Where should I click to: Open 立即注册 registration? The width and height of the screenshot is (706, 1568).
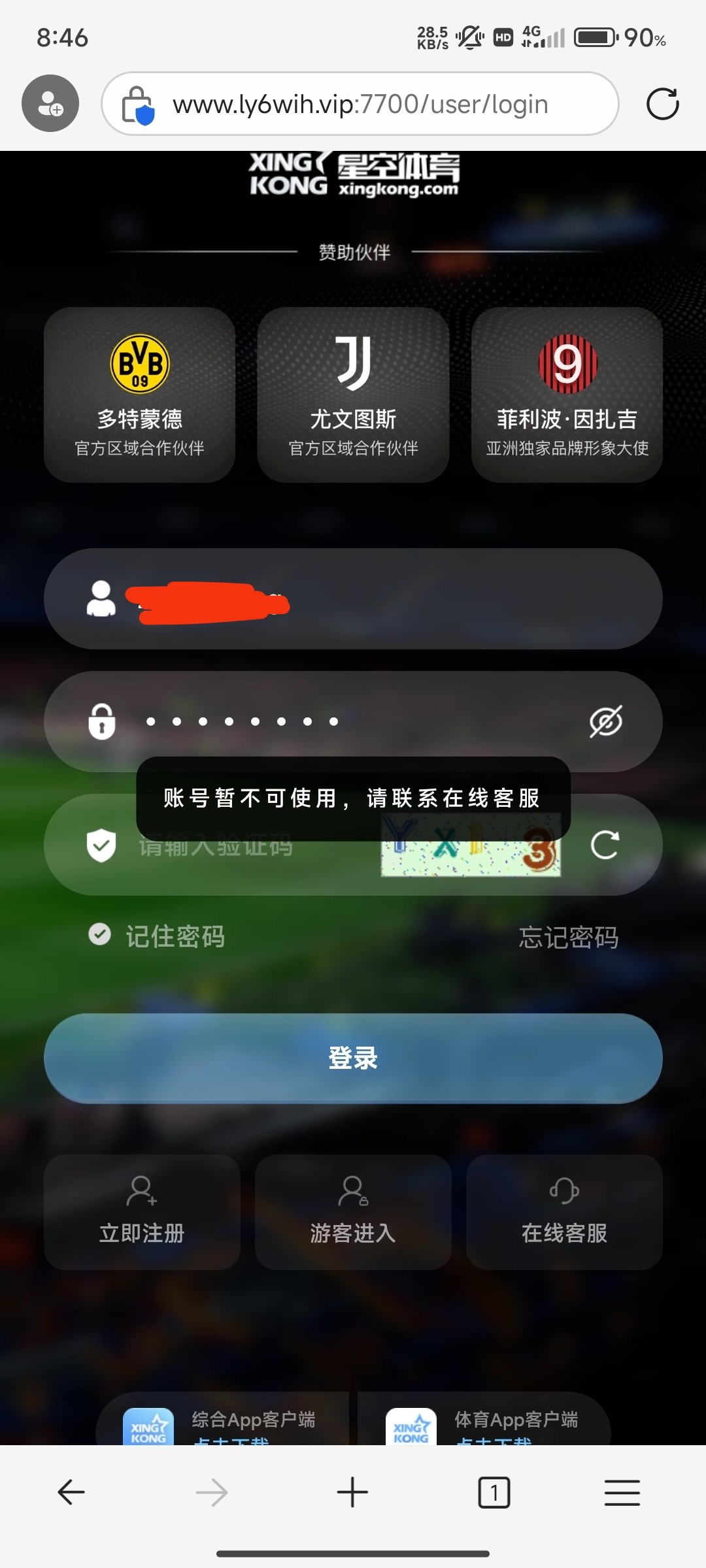pos(142,1211)
